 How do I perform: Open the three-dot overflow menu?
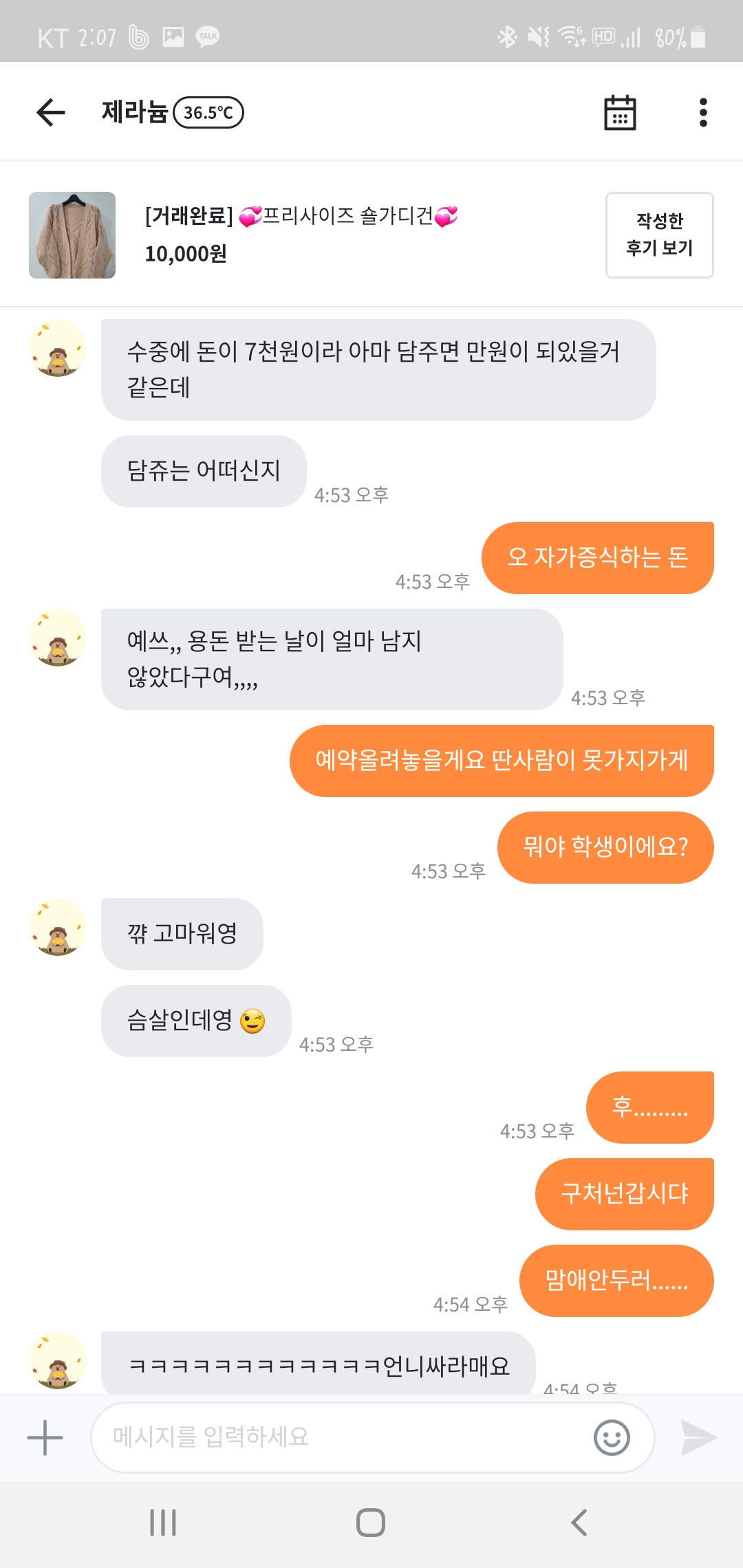coord(702,113)
